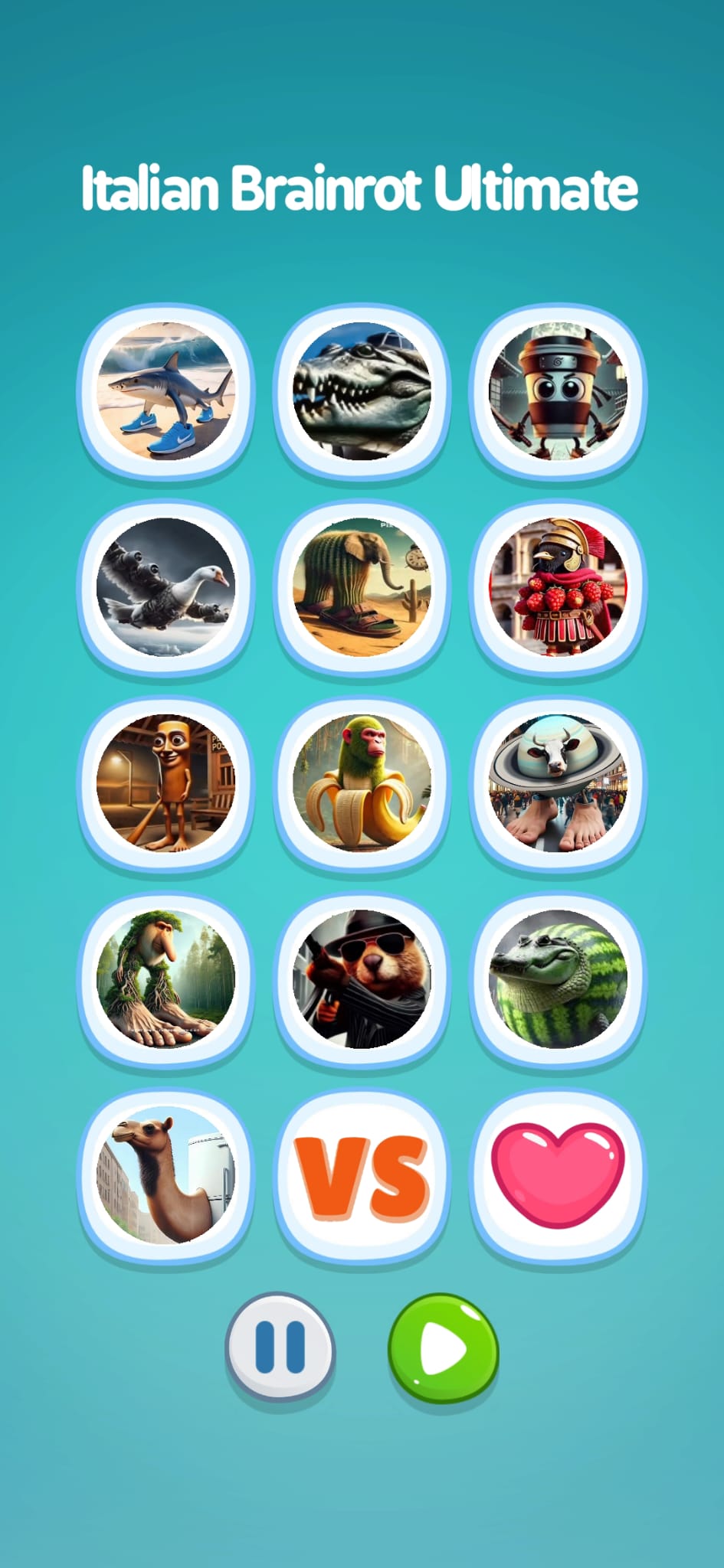Open the crocodile bomber plane tile
Screen dimensions: 724x1568
tap(362, 391)
